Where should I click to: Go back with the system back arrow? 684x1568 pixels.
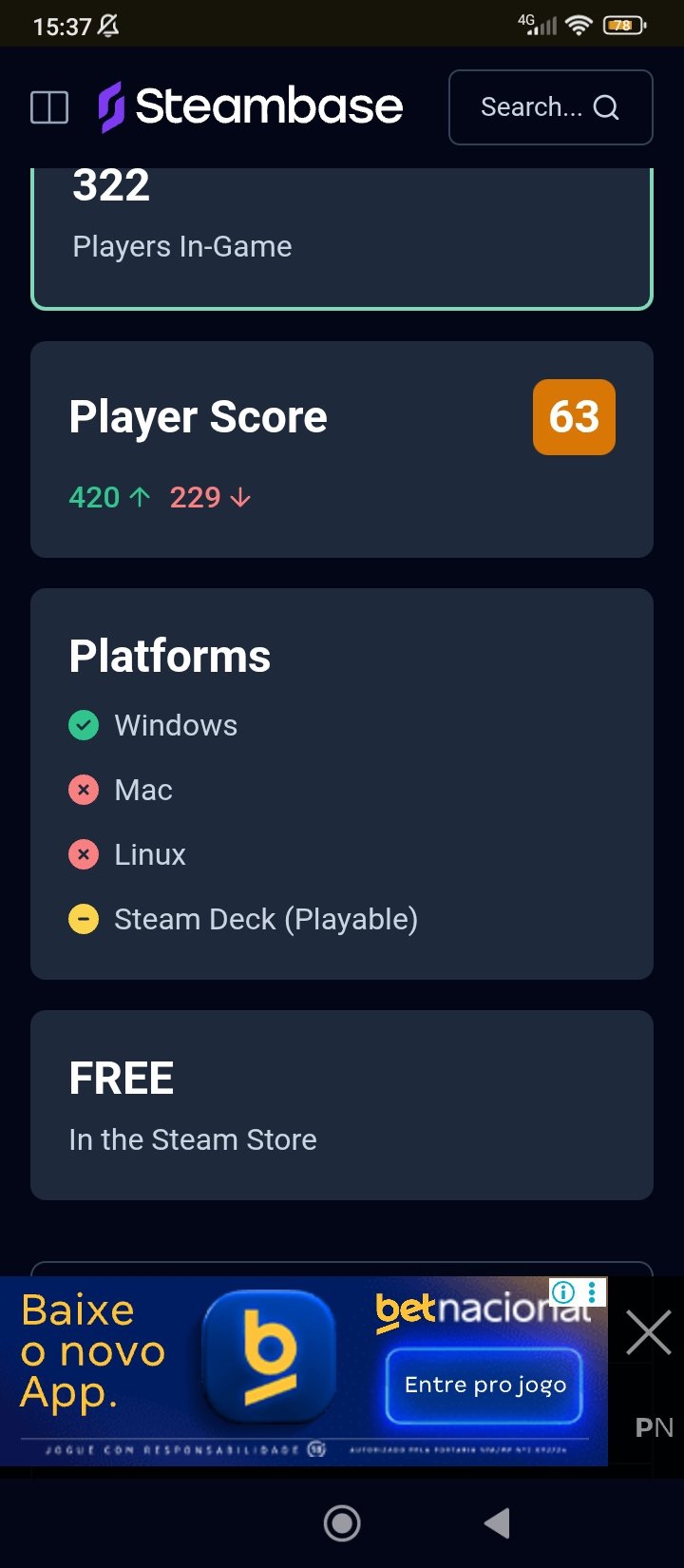pos(497,1523)
